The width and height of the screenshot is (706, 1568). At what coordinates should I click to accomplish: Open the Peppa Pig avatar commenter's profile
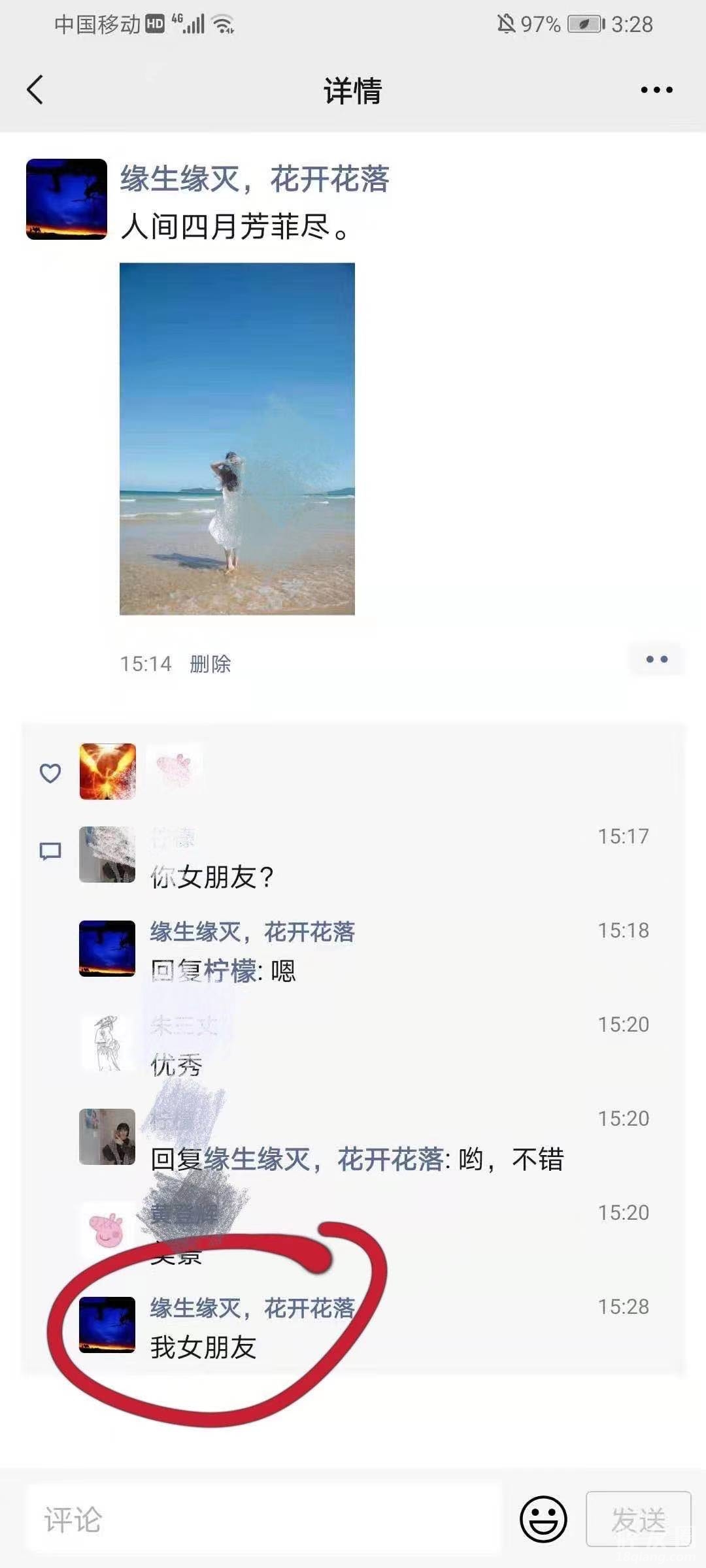[107, 1229]
